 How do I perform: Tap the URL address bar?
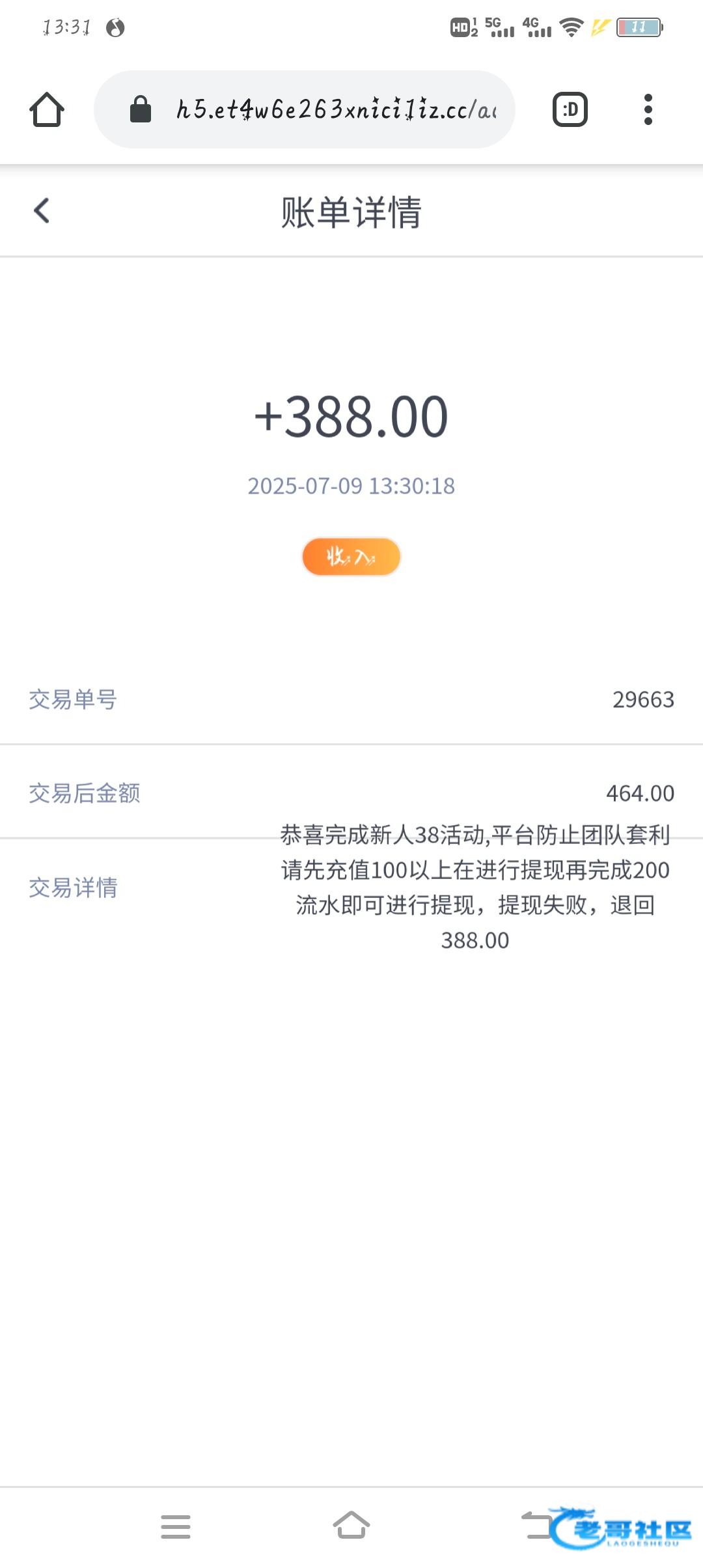pyautogui.click(x=305, y=109)
